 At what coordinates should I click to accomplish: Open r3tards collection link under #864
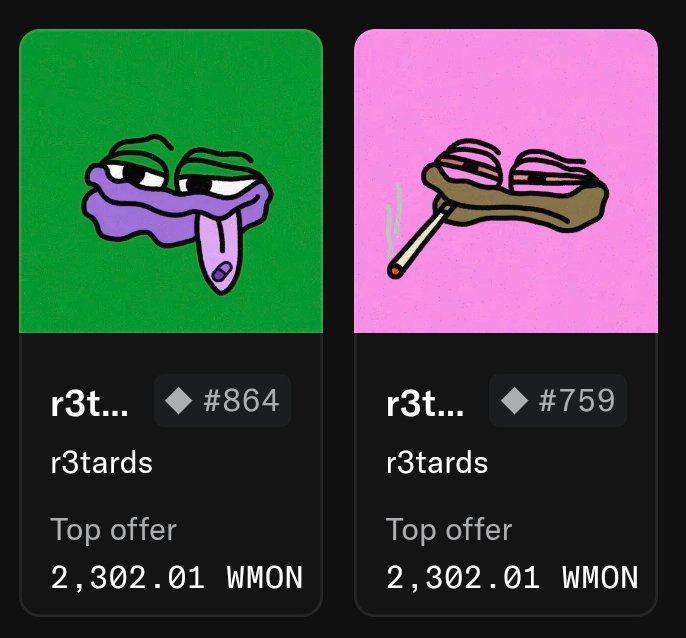(x=101, y=462)
